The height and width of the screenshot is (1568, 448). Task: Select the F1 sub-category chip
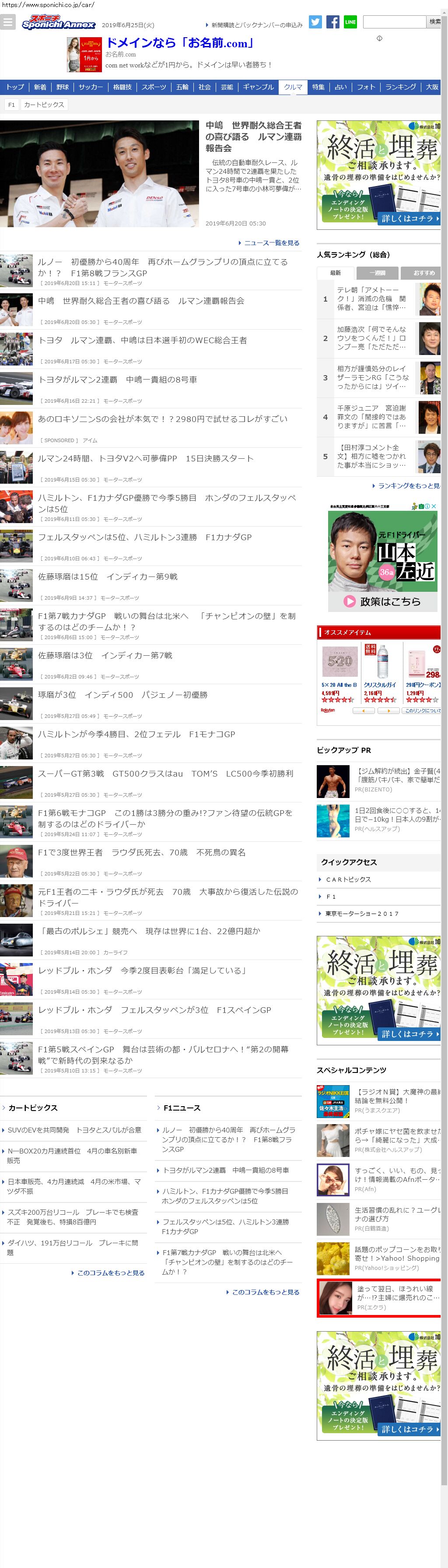click(x=11, y=105)
